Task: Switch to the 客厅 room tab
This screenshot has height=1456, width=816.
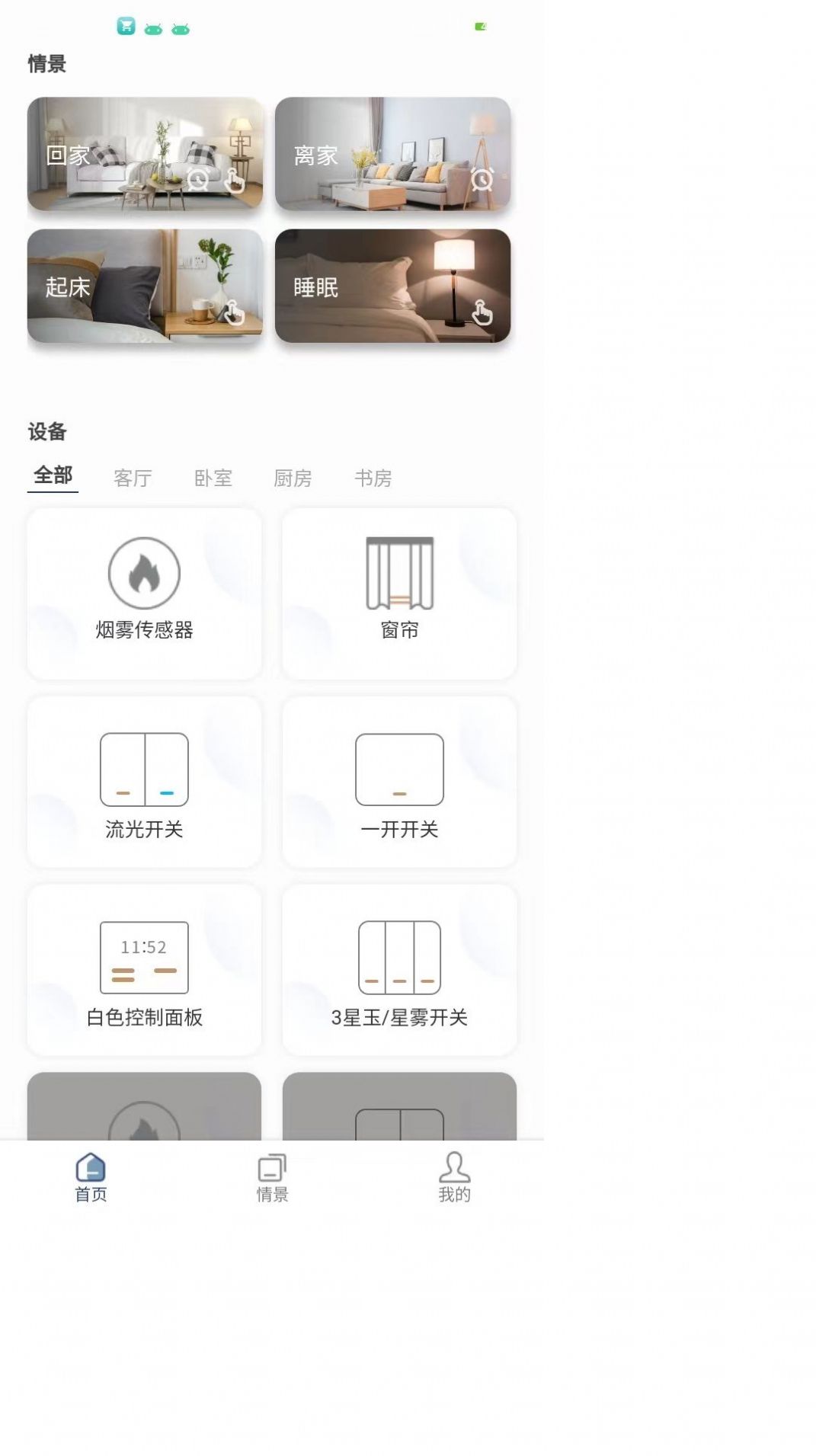Action: click(133, 478)
